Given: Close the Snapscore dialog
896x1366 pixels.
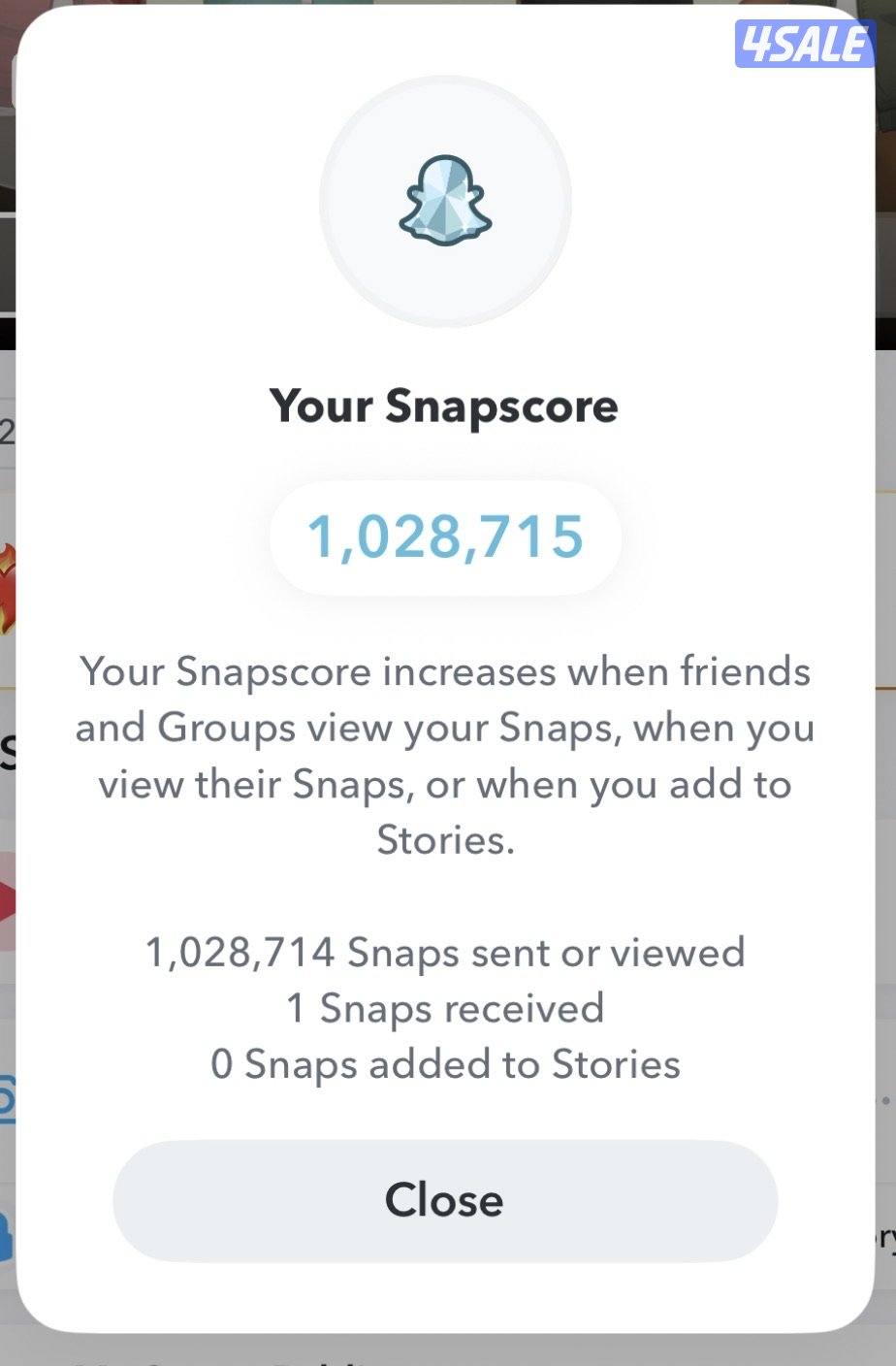Looking at the screenshot, I should [445, 1200].
